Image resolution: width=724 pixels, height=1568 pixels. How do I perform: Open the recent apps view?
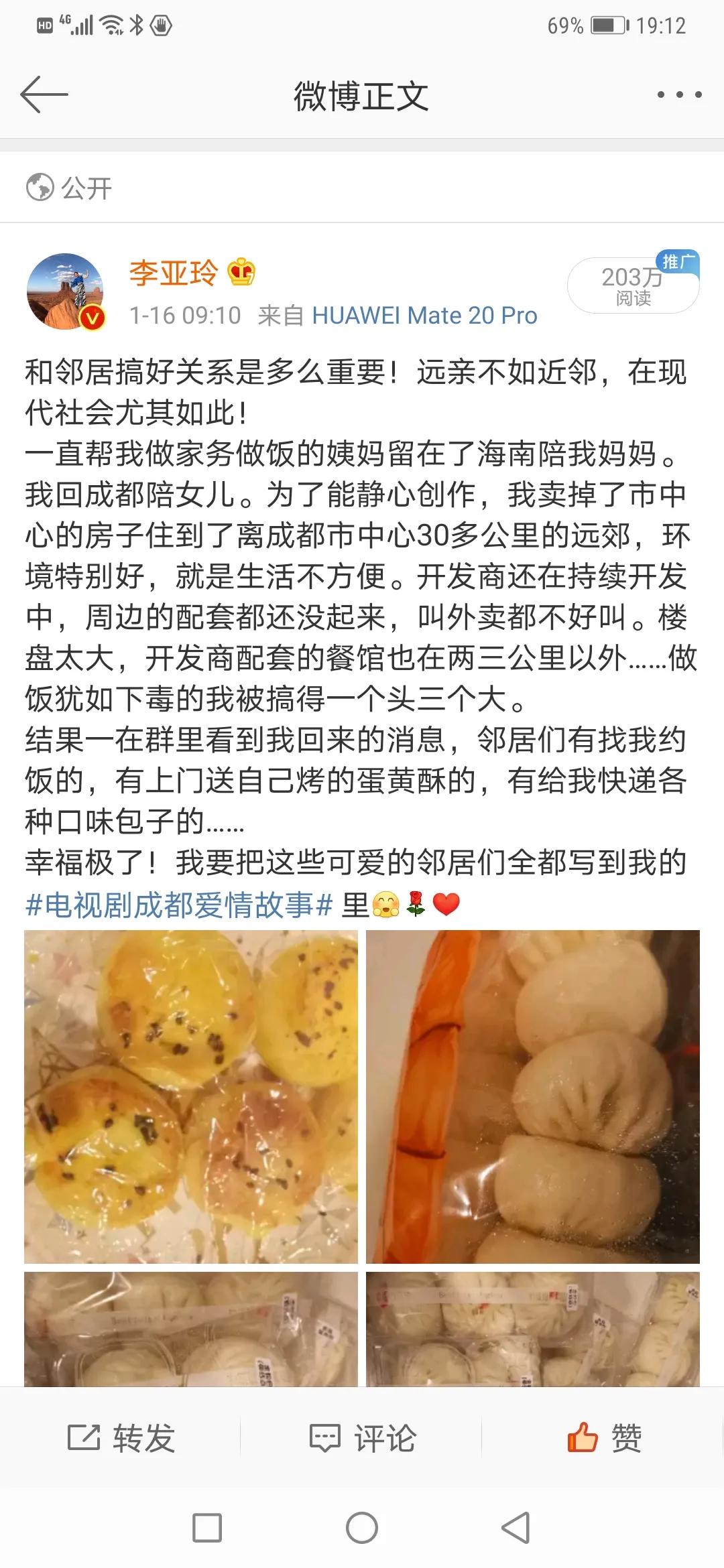[207, 1528]
